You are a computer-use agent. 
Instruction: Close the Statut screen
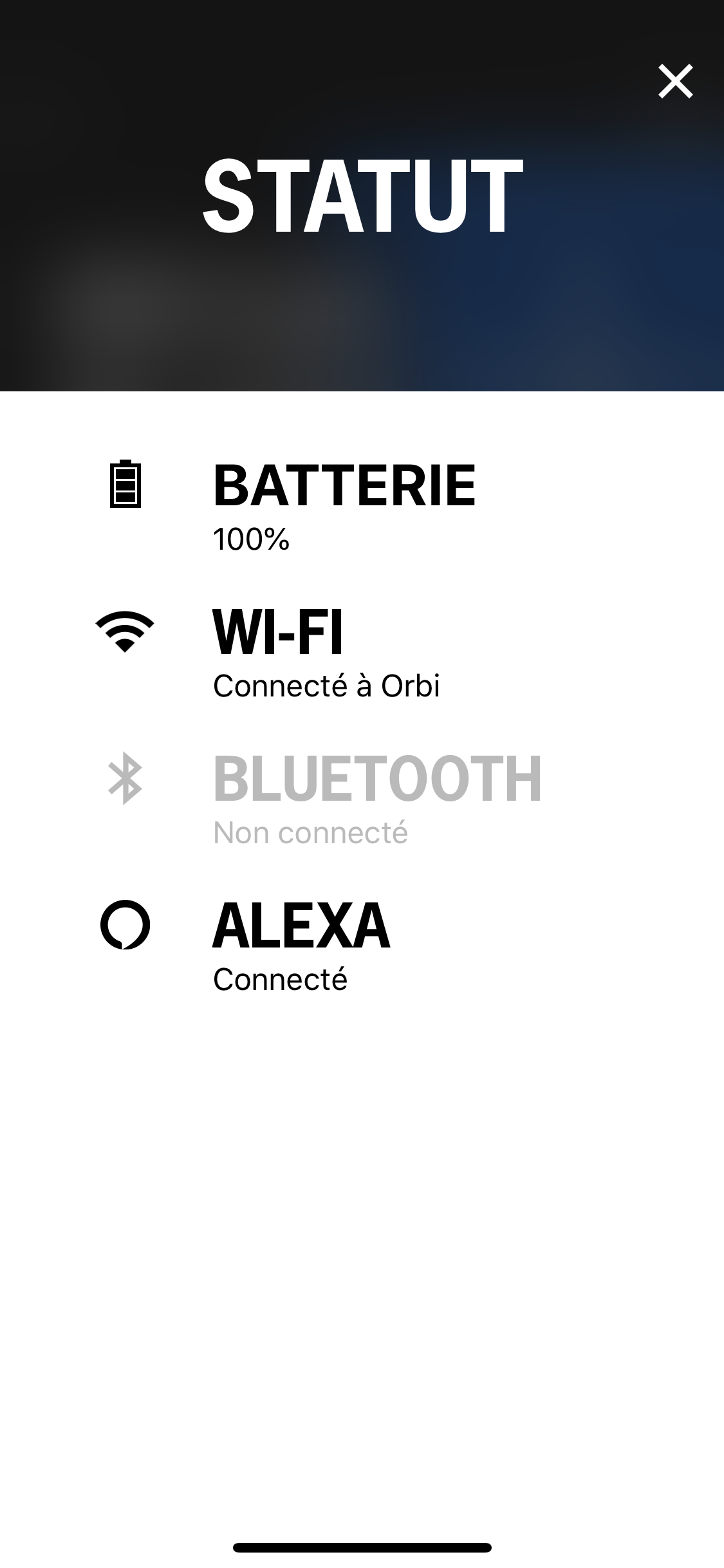coord(675,81)
